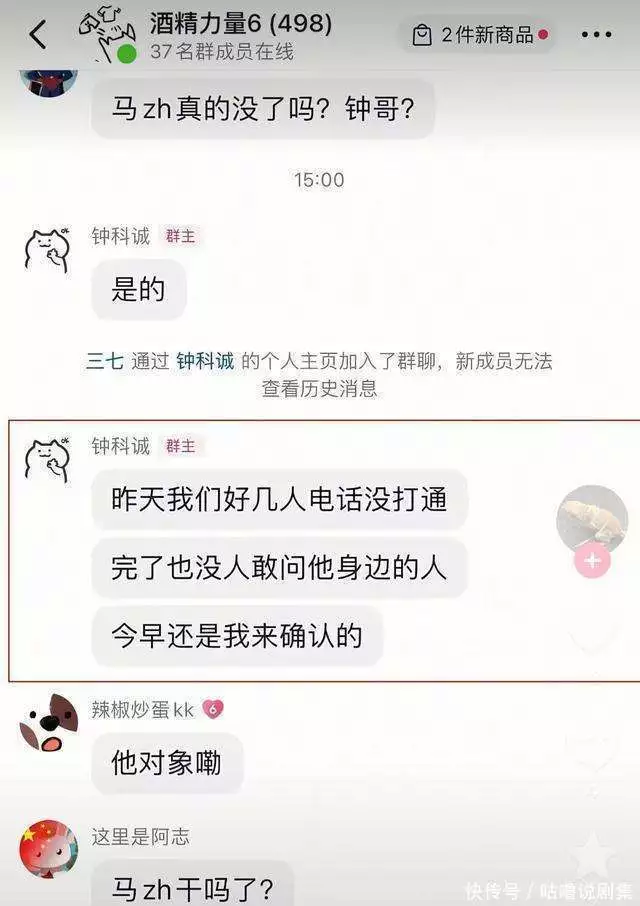Open 钟科诚's profile link in the join notice

pos(205,362)
